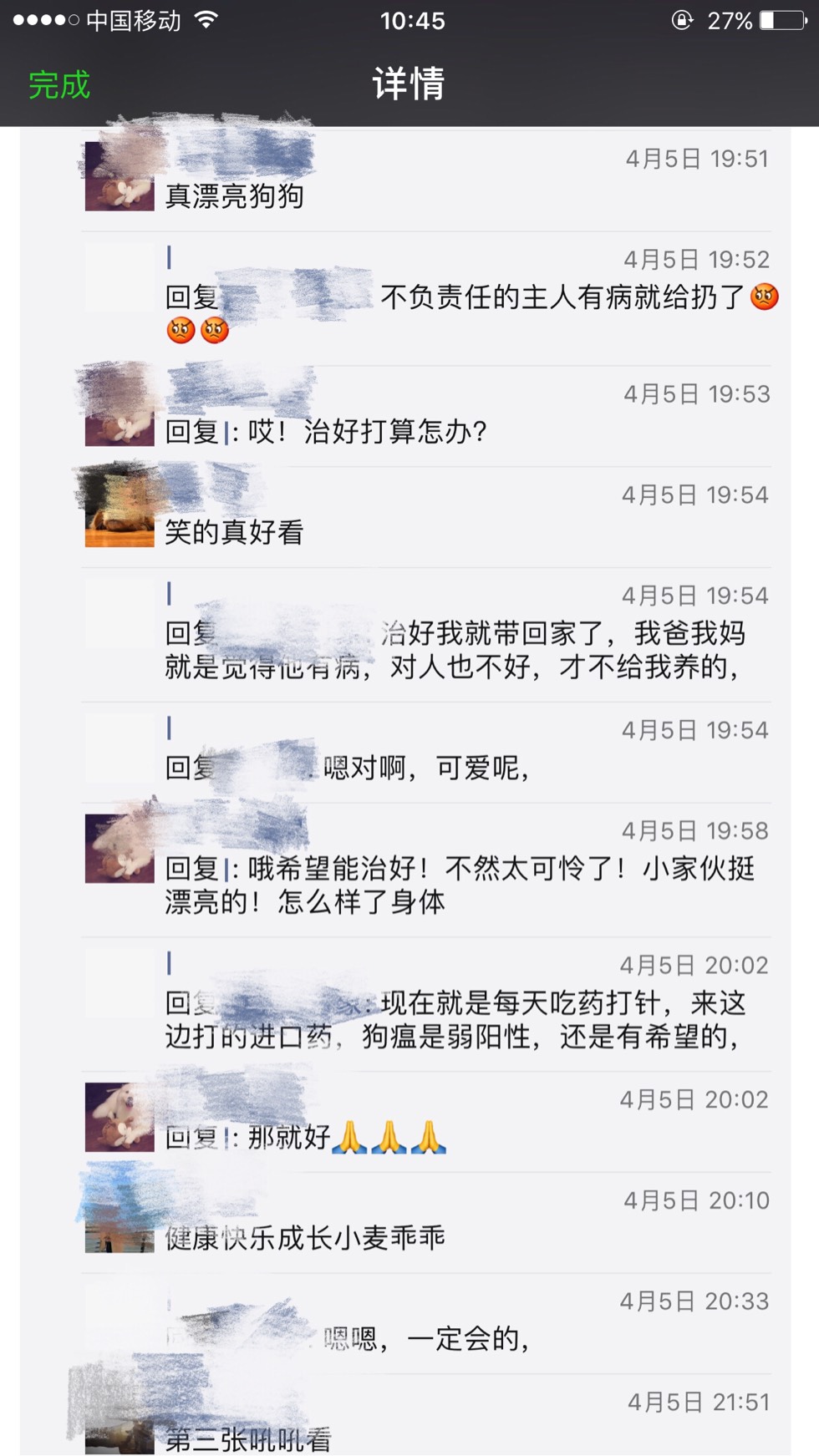Tap the comment 第三张吼吼看
This screenshot has width=819, height=1456.
[x=248, y=1439]
